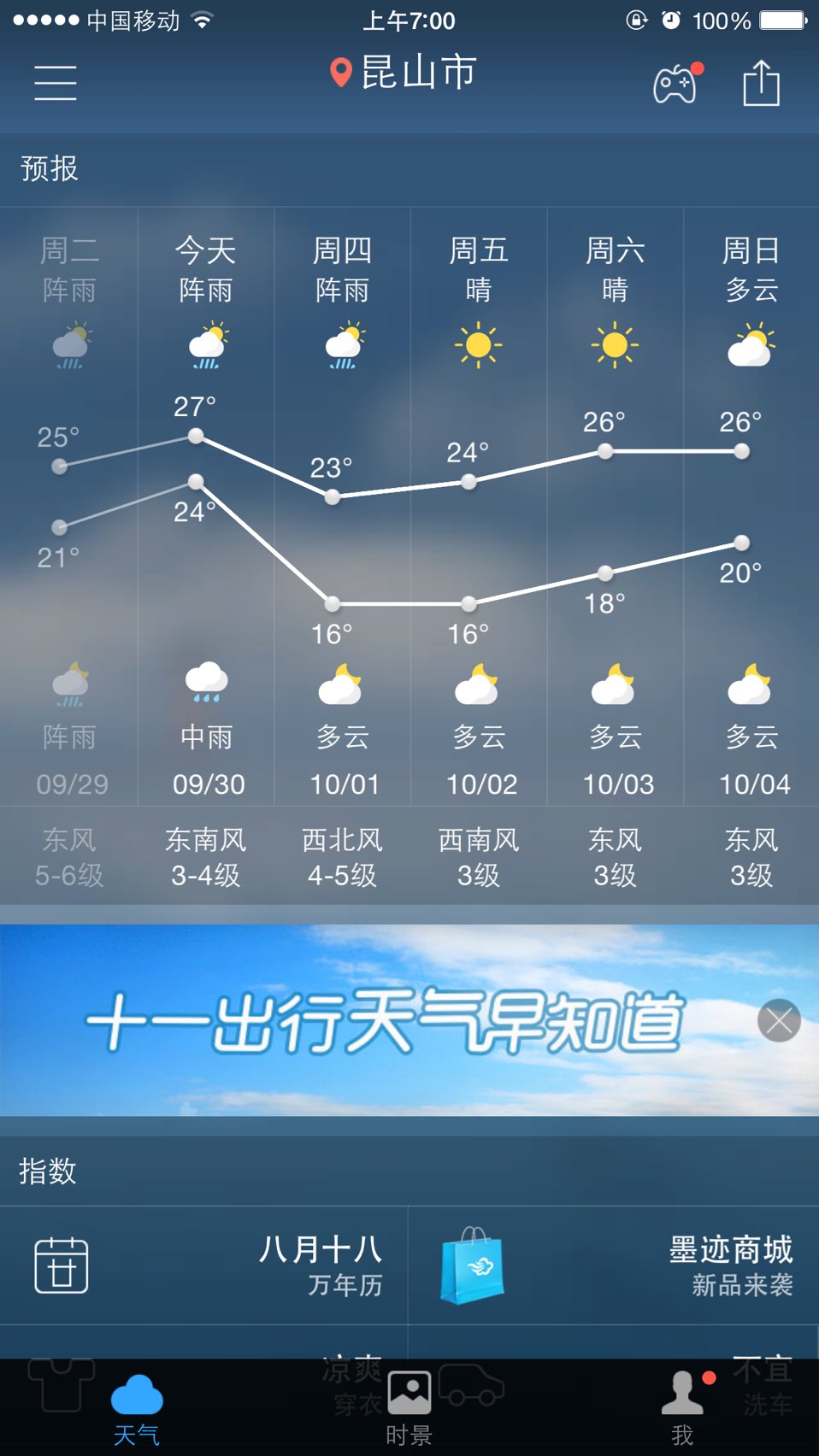
Task: Open the game controller icon
Action: pyautogui.click(x=677, y=83)
